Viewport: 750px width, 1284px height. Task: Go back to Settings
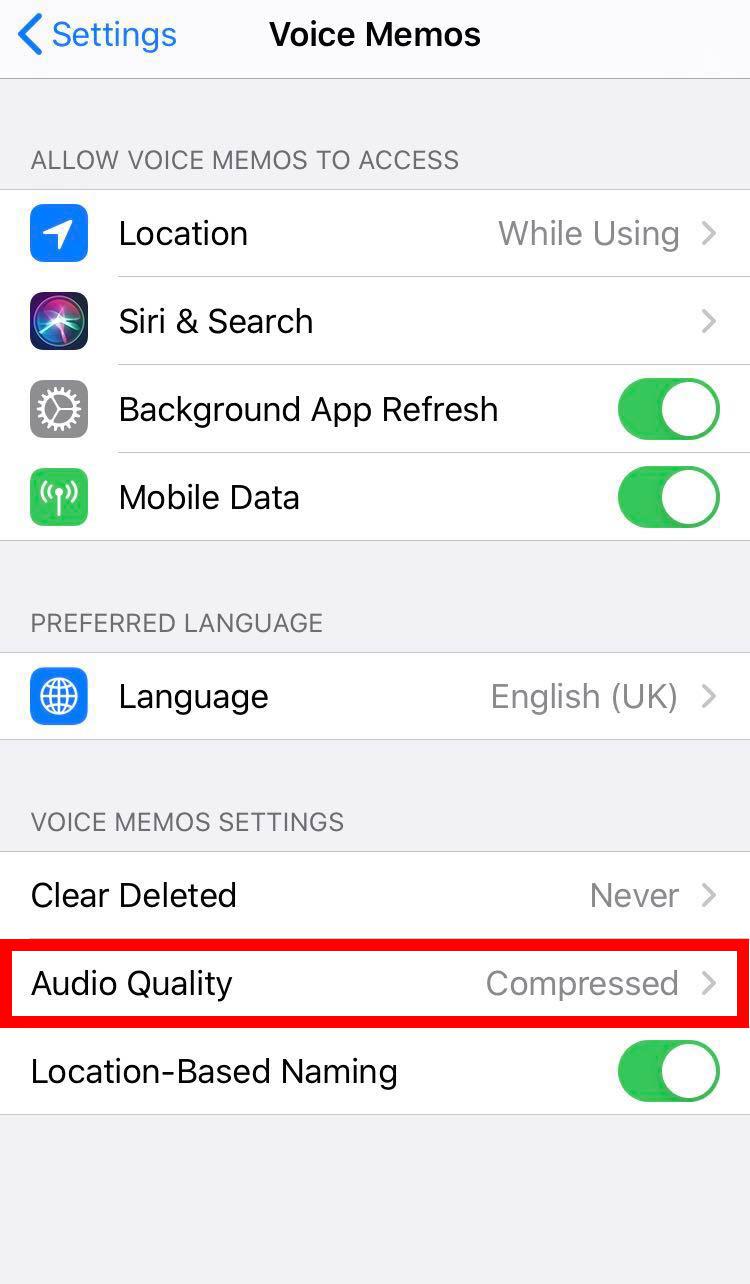click(x=97, y=35)
